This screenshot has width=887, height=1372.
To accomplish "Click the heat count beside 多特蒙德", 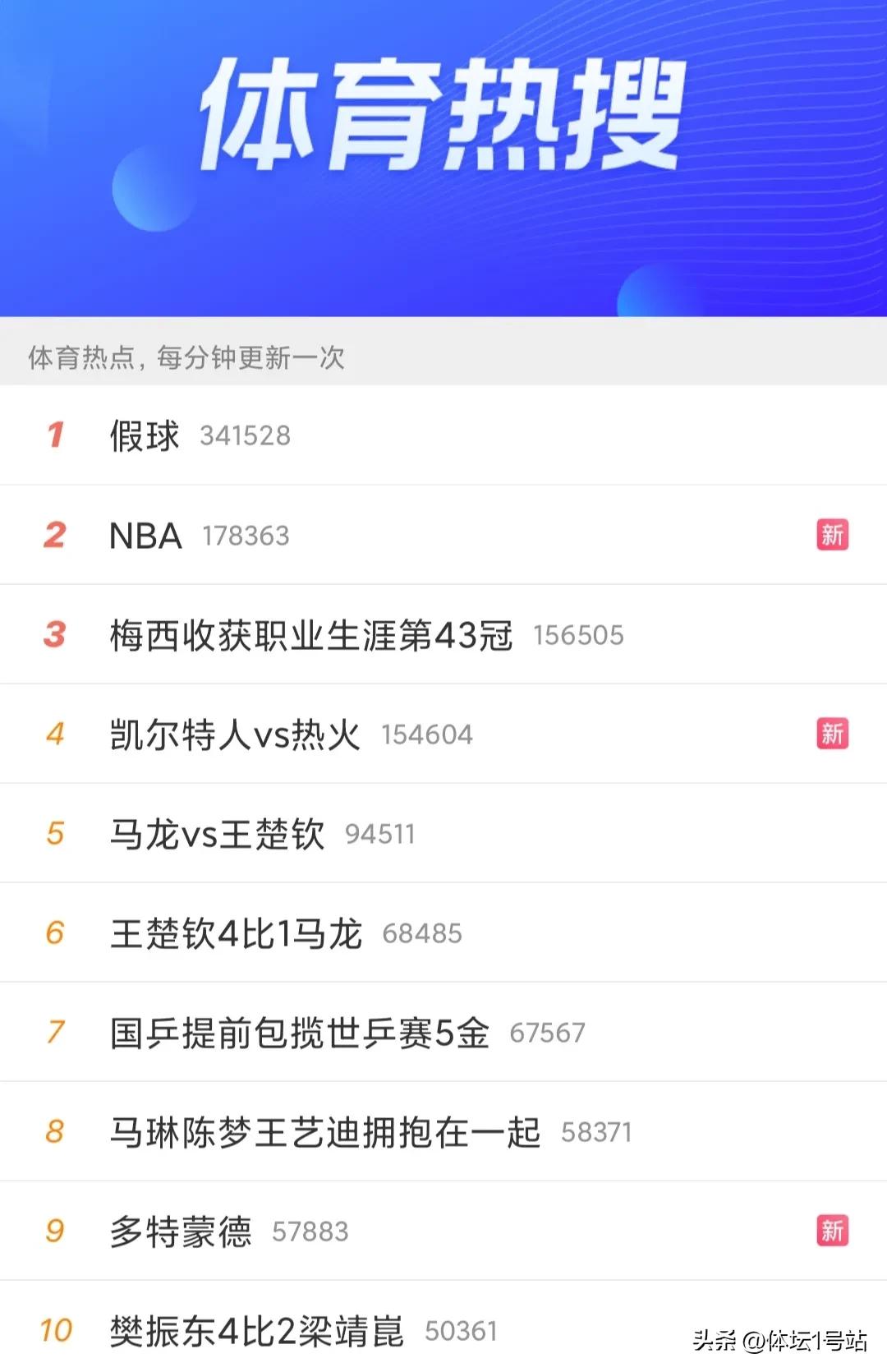I will pos(312,1232).
